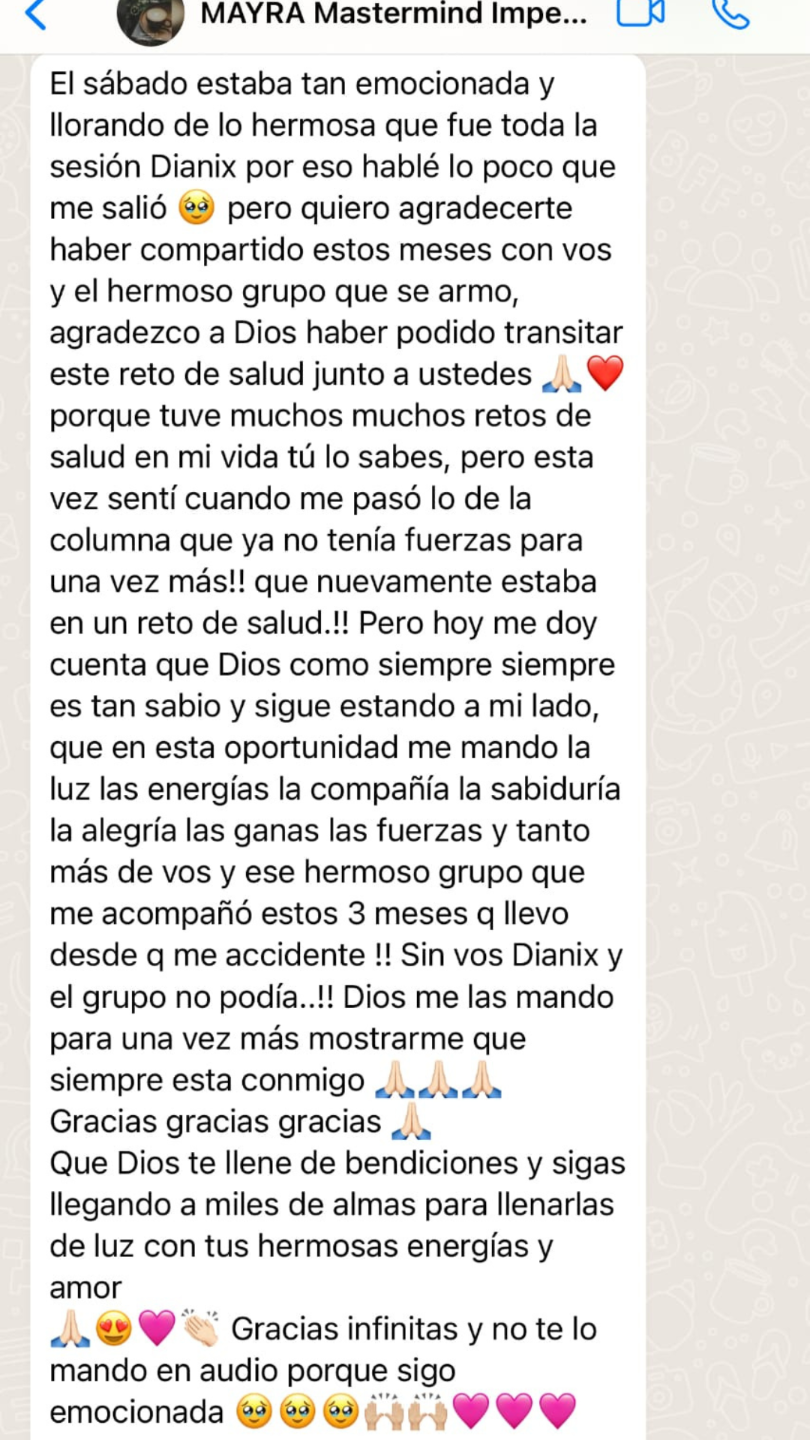The height and width of the screenshot is (1440, 810).
Task: Start a voice call
Action: [730, 13]
